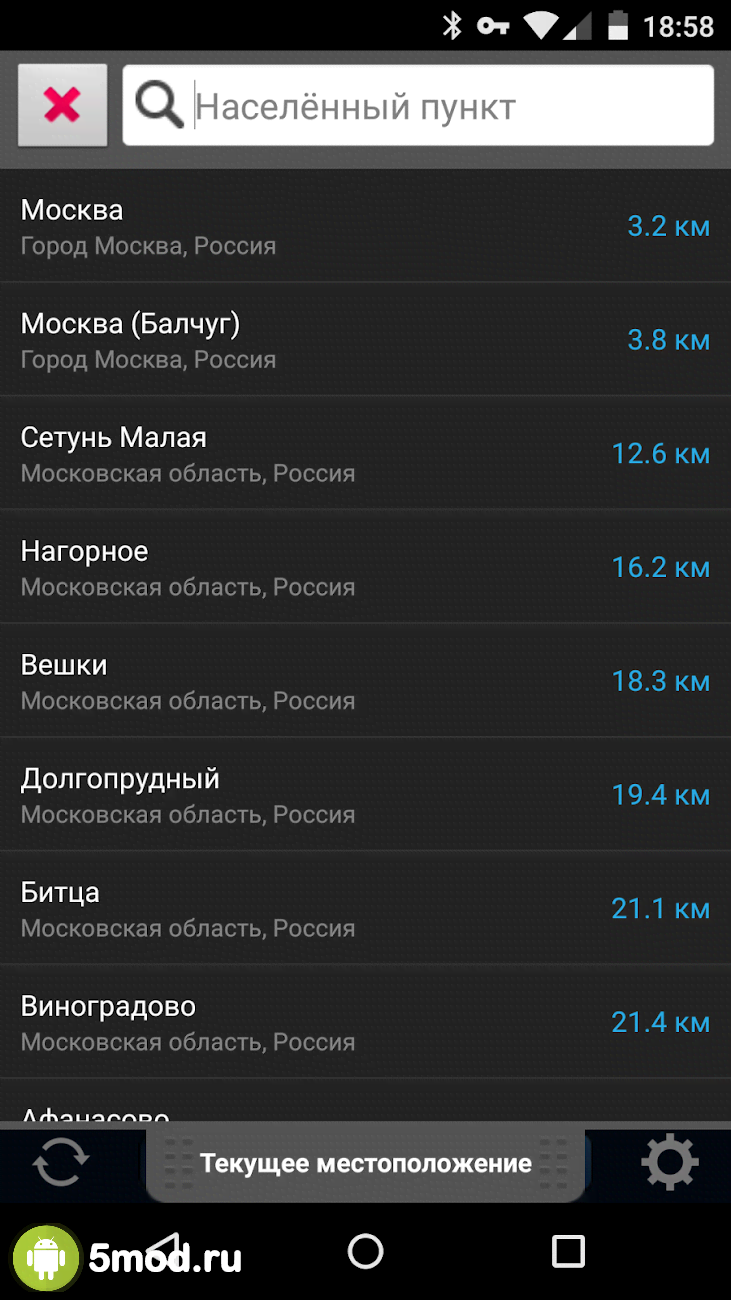Select Виноградово location
The width and height of the screenshot is (731, 1300).
[365, 1023]
